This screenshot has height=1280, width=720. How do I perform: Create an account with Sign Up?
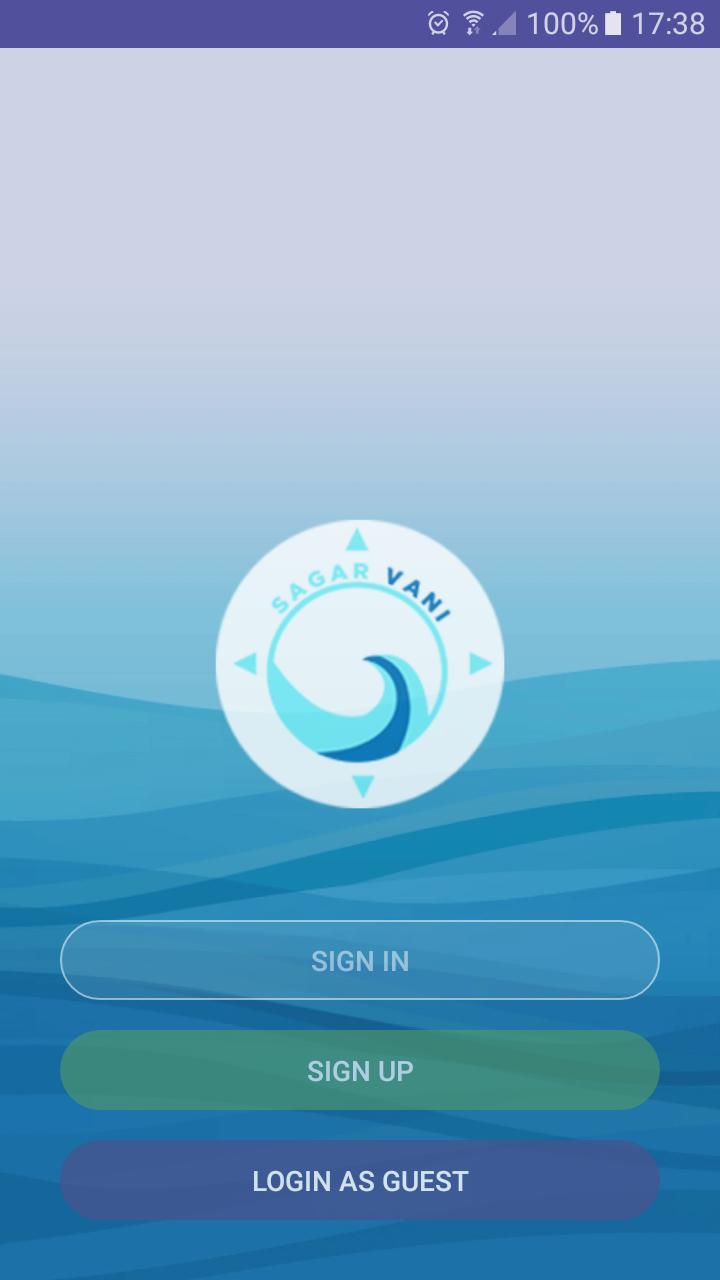[x=360, y=1070]
